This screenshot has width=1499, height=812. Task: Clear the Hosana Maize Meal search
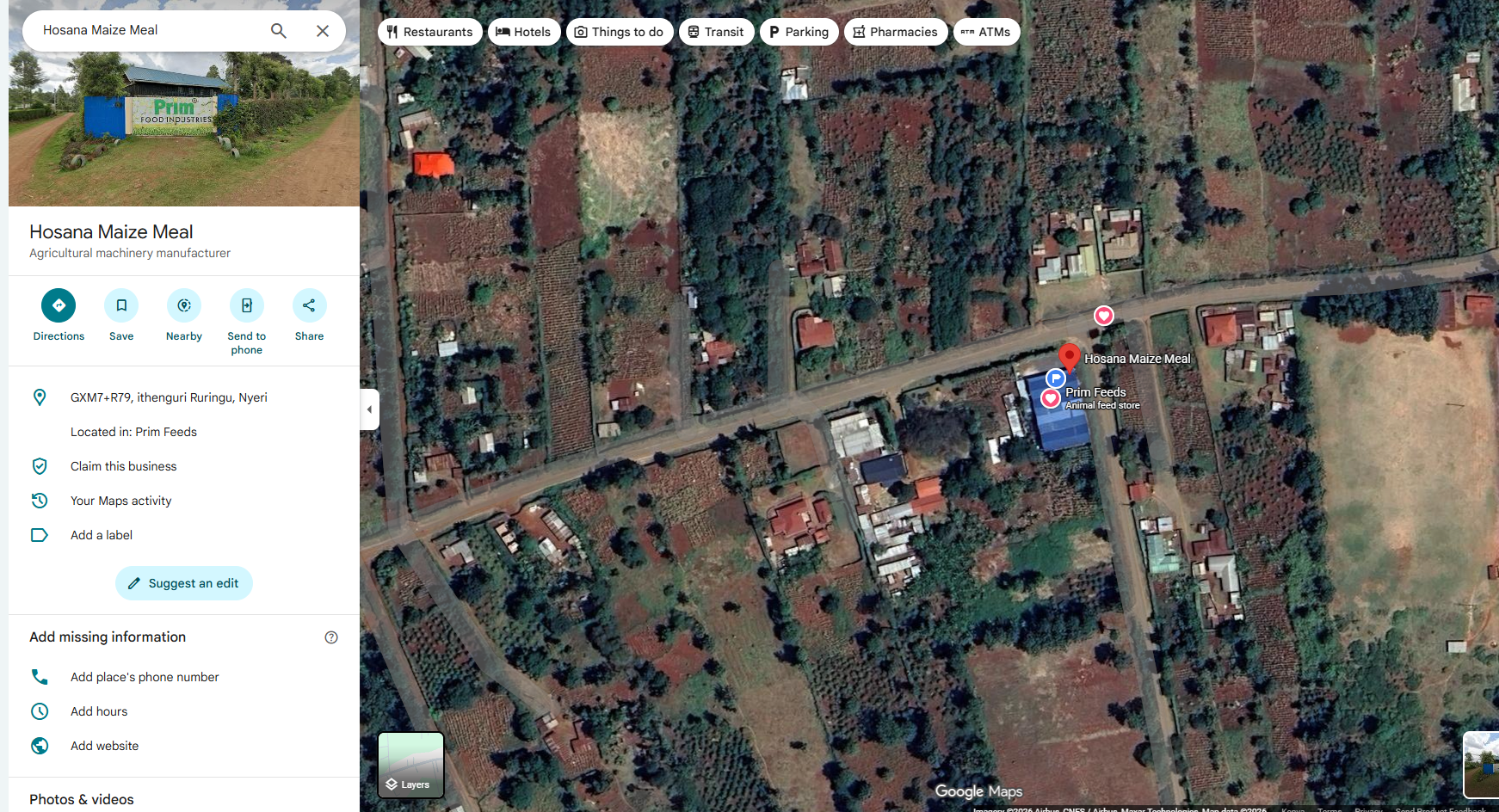pos(323,31)
